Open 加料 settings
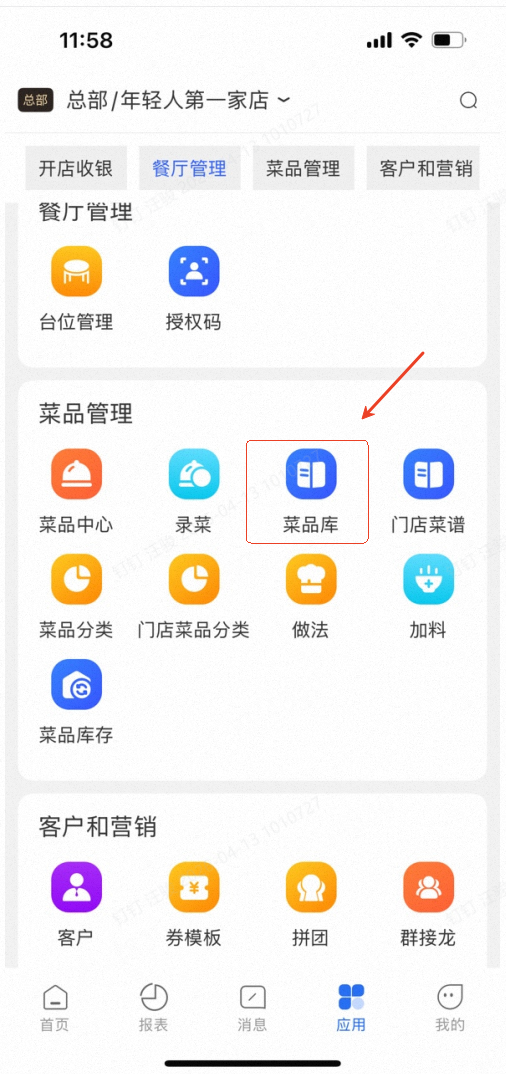 tap(428, 597)
